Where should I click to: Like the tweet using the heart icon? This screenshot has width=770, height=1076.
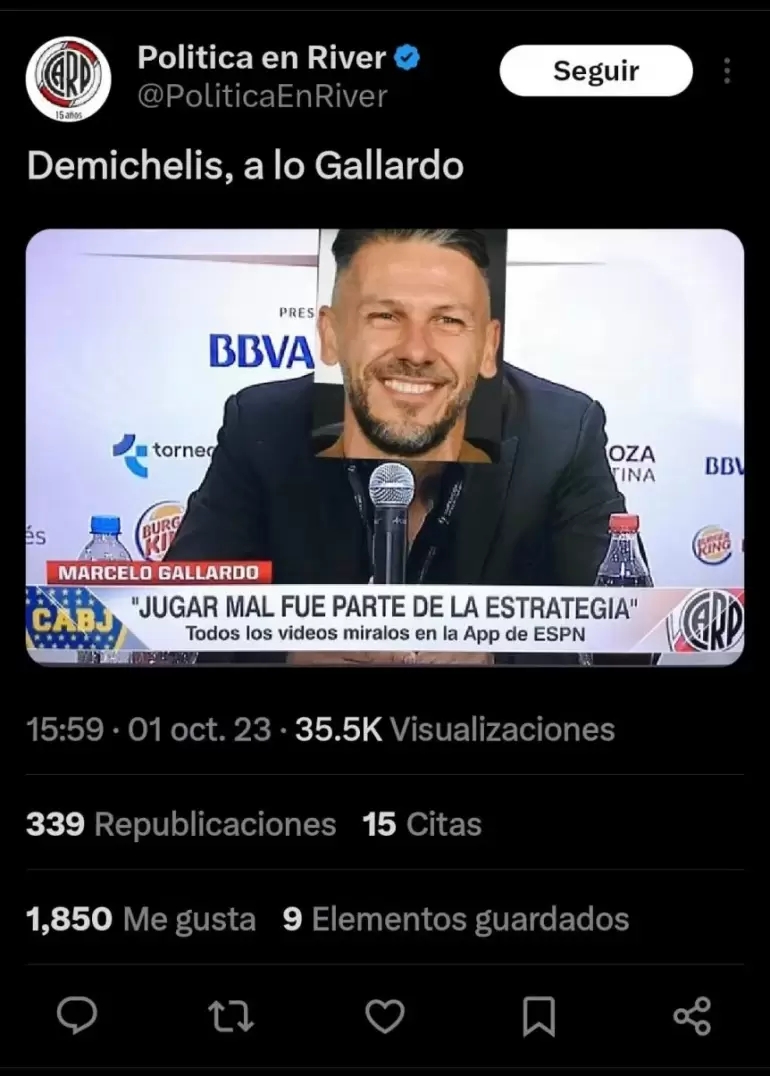(x=385, y=1016)
